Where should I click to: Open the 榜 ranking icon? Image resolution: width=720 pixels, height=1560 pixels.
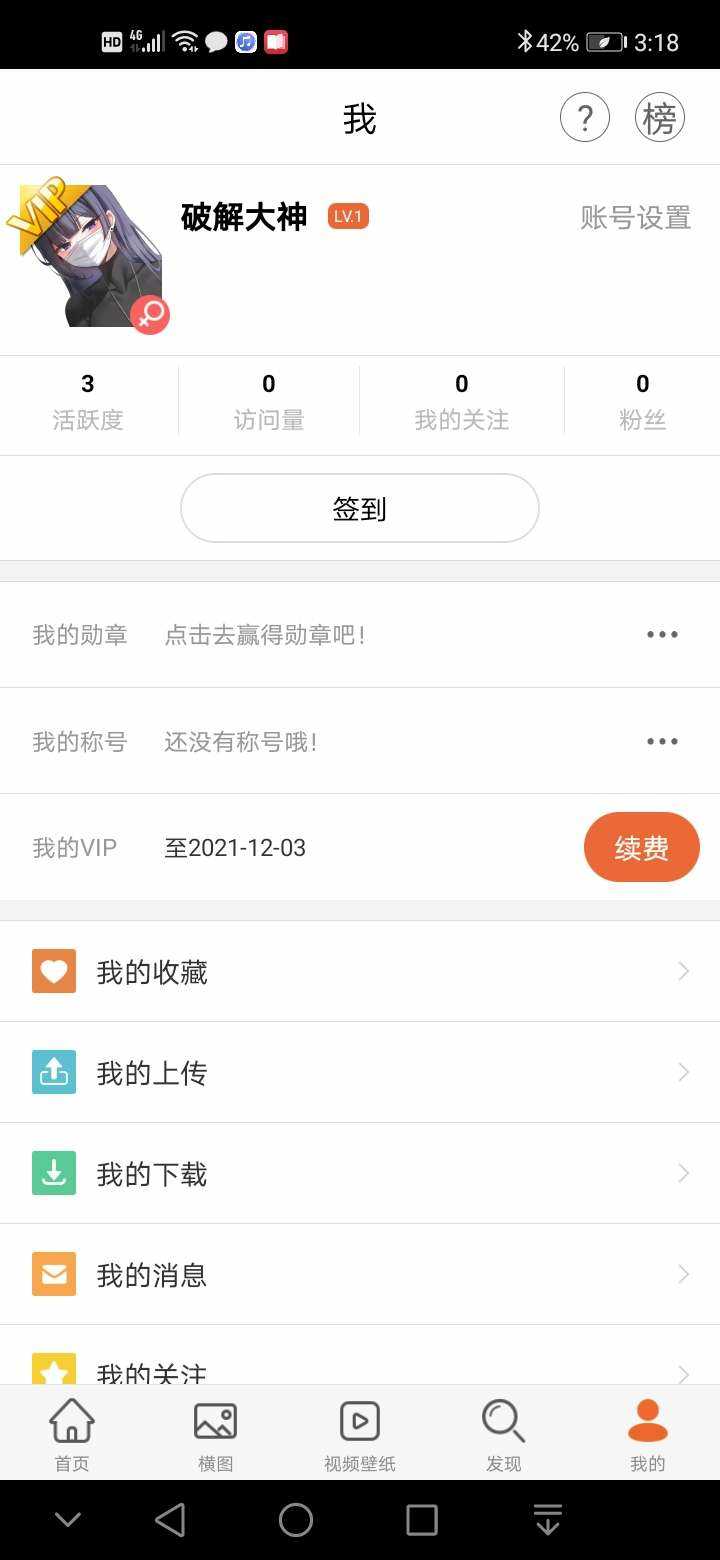click(x=660, y=119)
